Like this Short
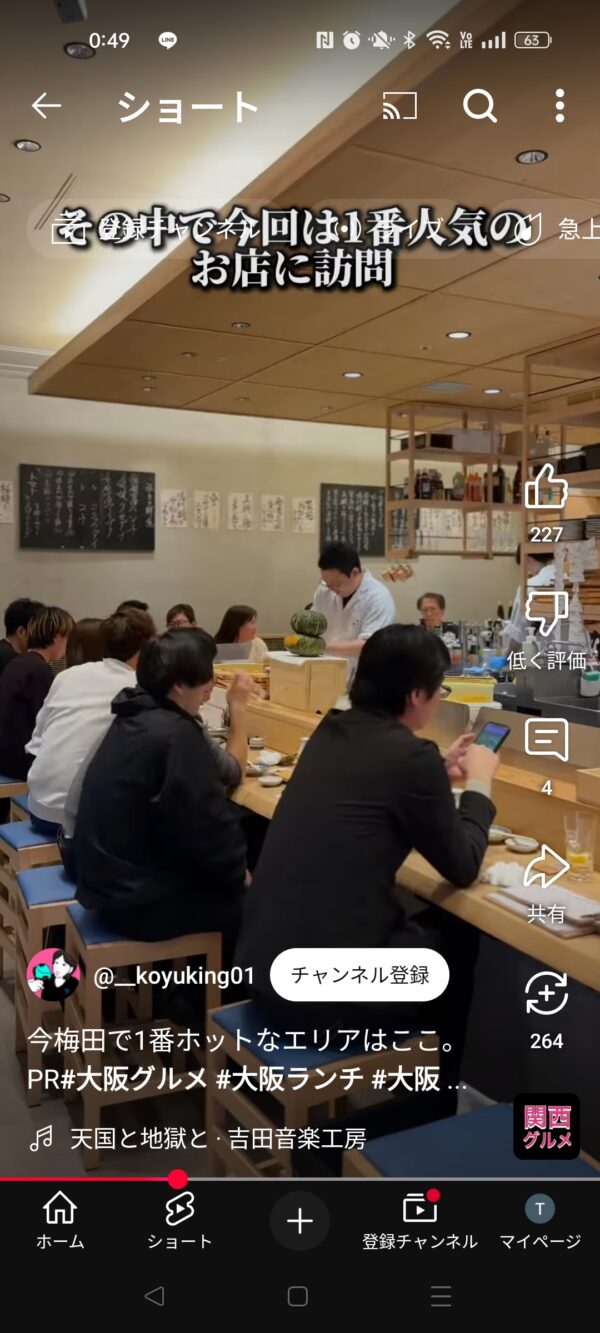 [546, 488]
